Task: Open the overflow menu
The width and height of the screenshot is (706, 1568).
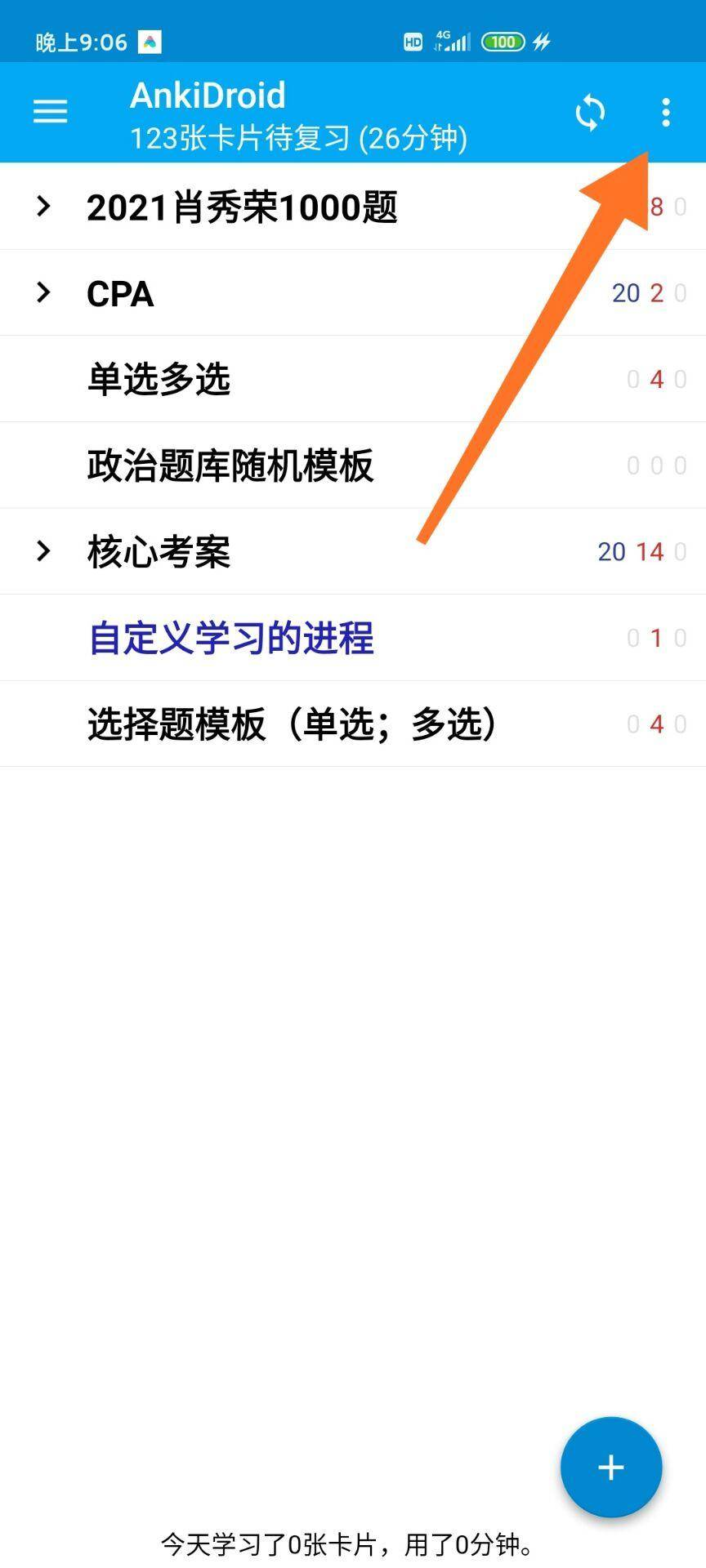Action: point(666,113)
